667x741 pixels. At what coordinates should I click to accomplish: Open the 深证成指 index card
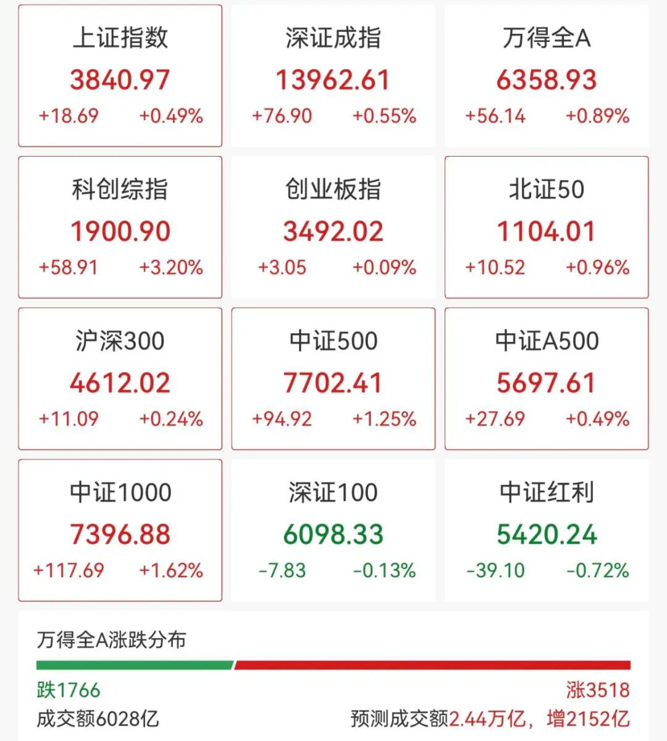click(x=333, y=76)
